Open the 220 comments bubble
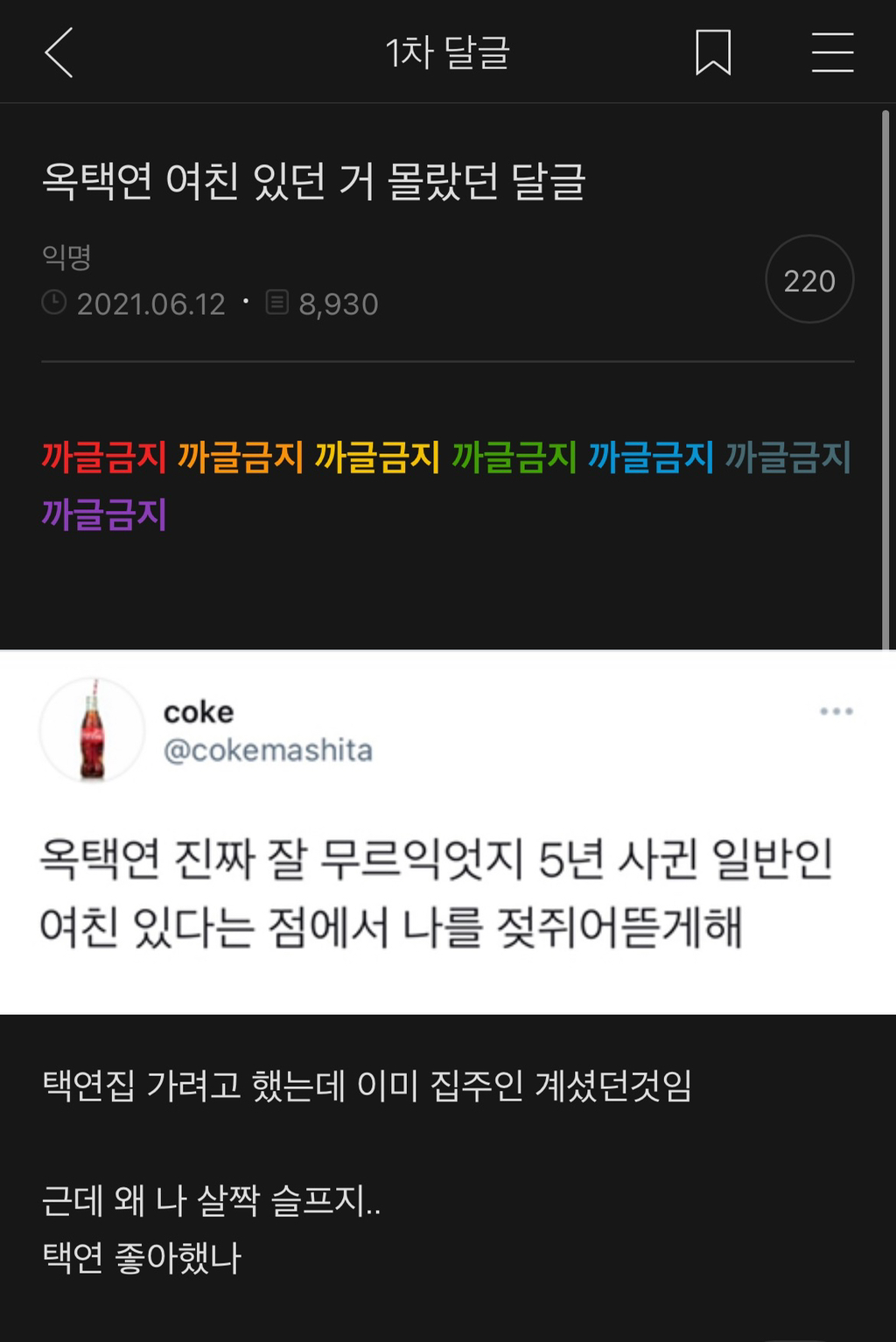The width and height of the screenshot is (896, 1342). click(x=809, y=280)
